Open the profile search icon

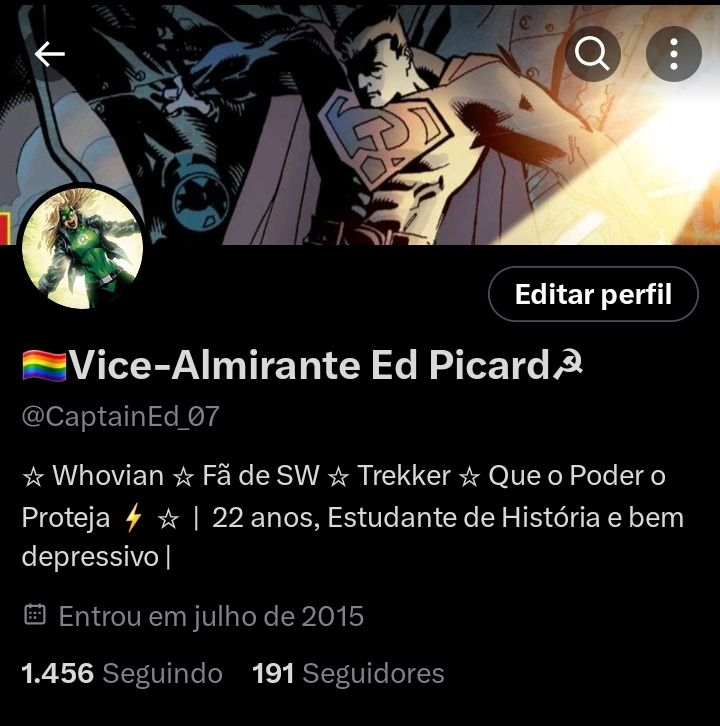592,54
